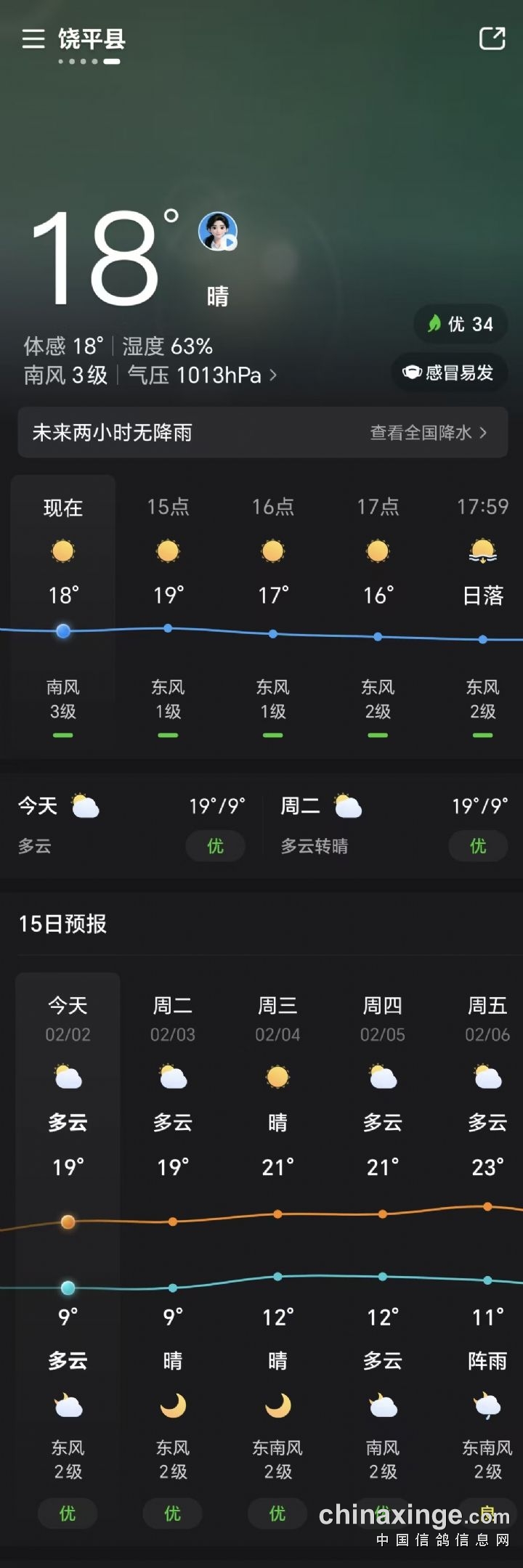The height and width of the screenshot is (1568, 523).
Task: Select 今天 02/02 in the 15-day forecast
Action: 68,1235
